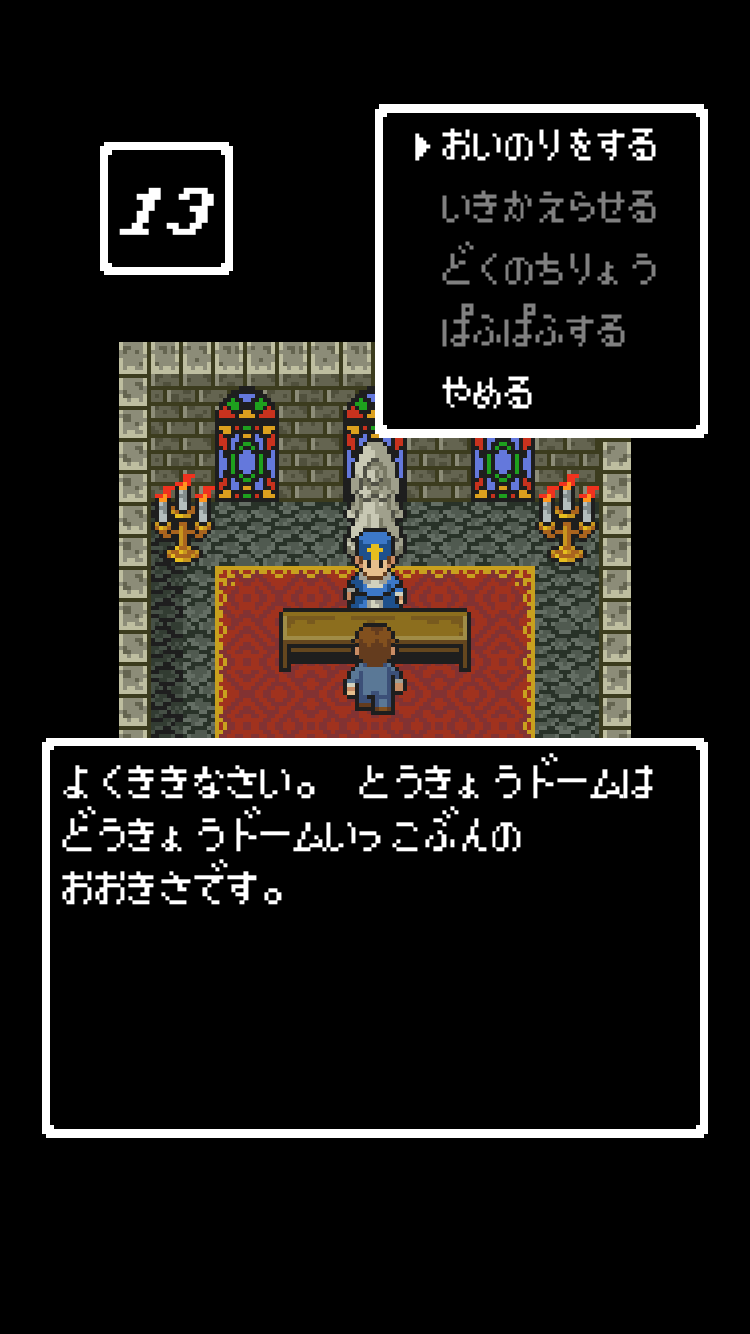Viewport: 750px width, 1334px height.
Task: Select おいのりをする from the menu
Action: pyautogui.click(x=549, y=146)
